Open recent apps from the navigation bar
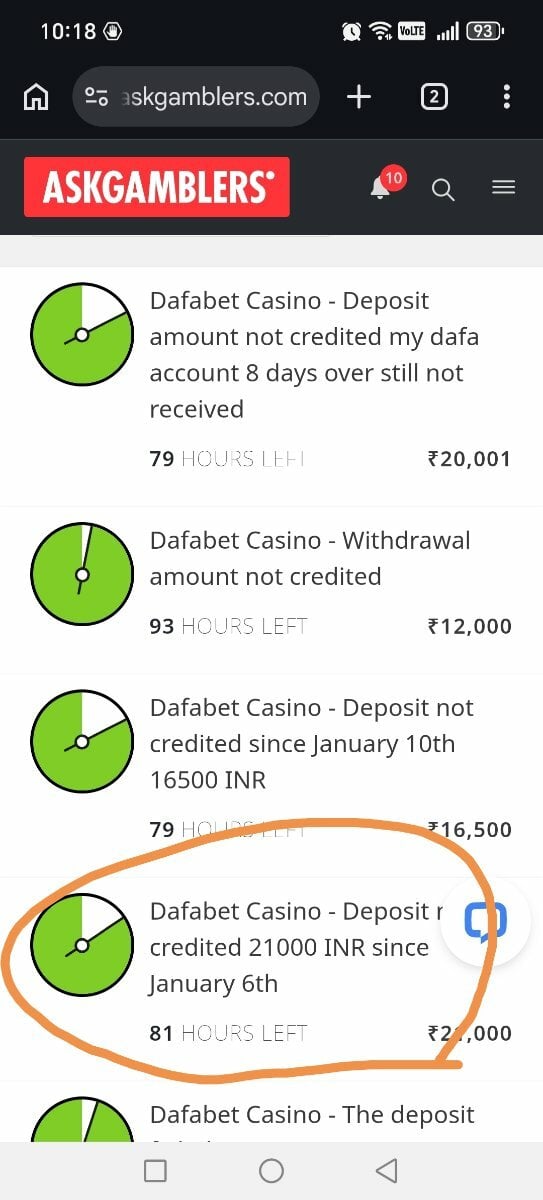The width and height of the screenshot is (543, 1200). click(155, 1170)
